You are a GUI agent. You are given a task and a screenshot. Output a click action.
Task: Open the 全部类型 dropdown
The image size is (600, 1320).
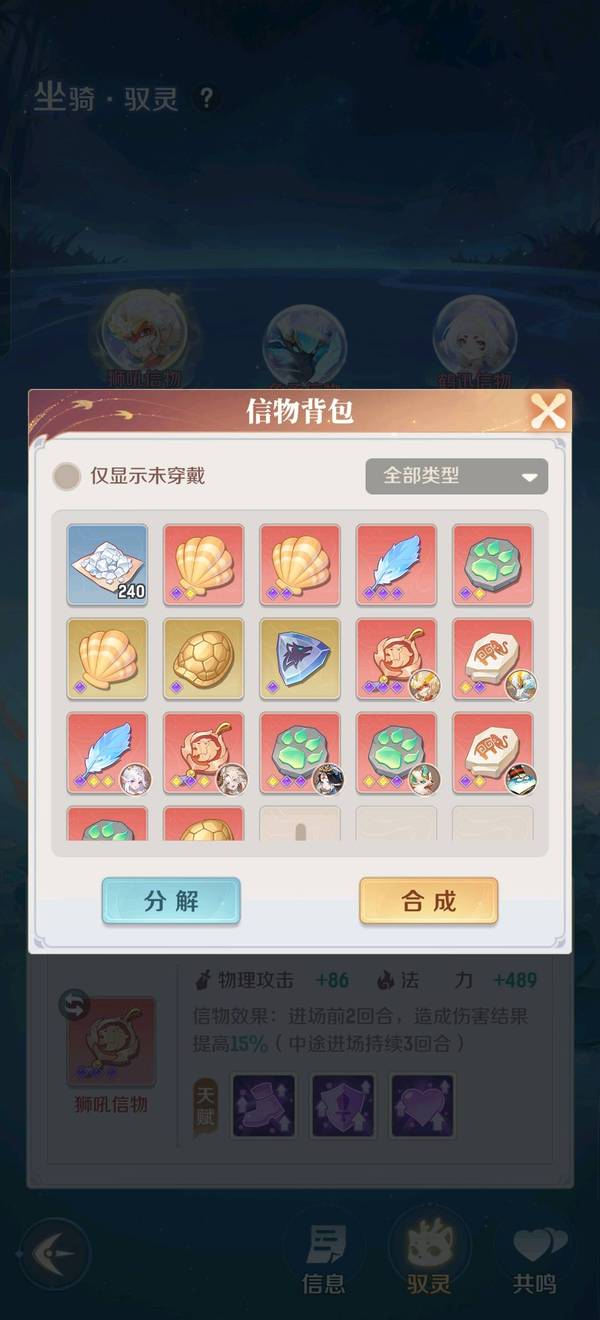click(456, 476)
